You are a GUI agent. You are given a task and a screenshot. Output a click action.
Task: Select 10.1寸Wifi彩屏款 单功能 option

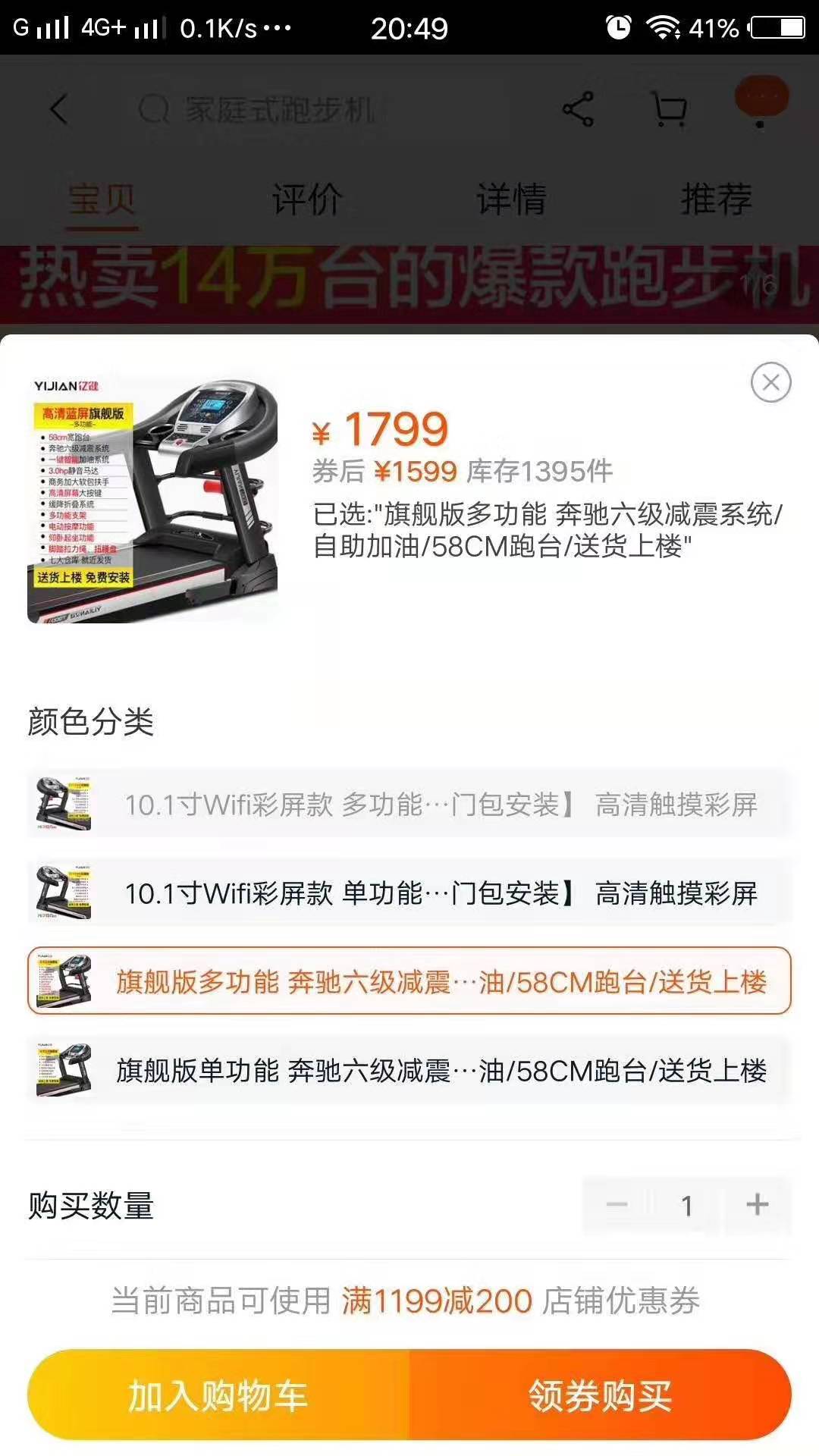pyautogui.click(x=409, y=893)
